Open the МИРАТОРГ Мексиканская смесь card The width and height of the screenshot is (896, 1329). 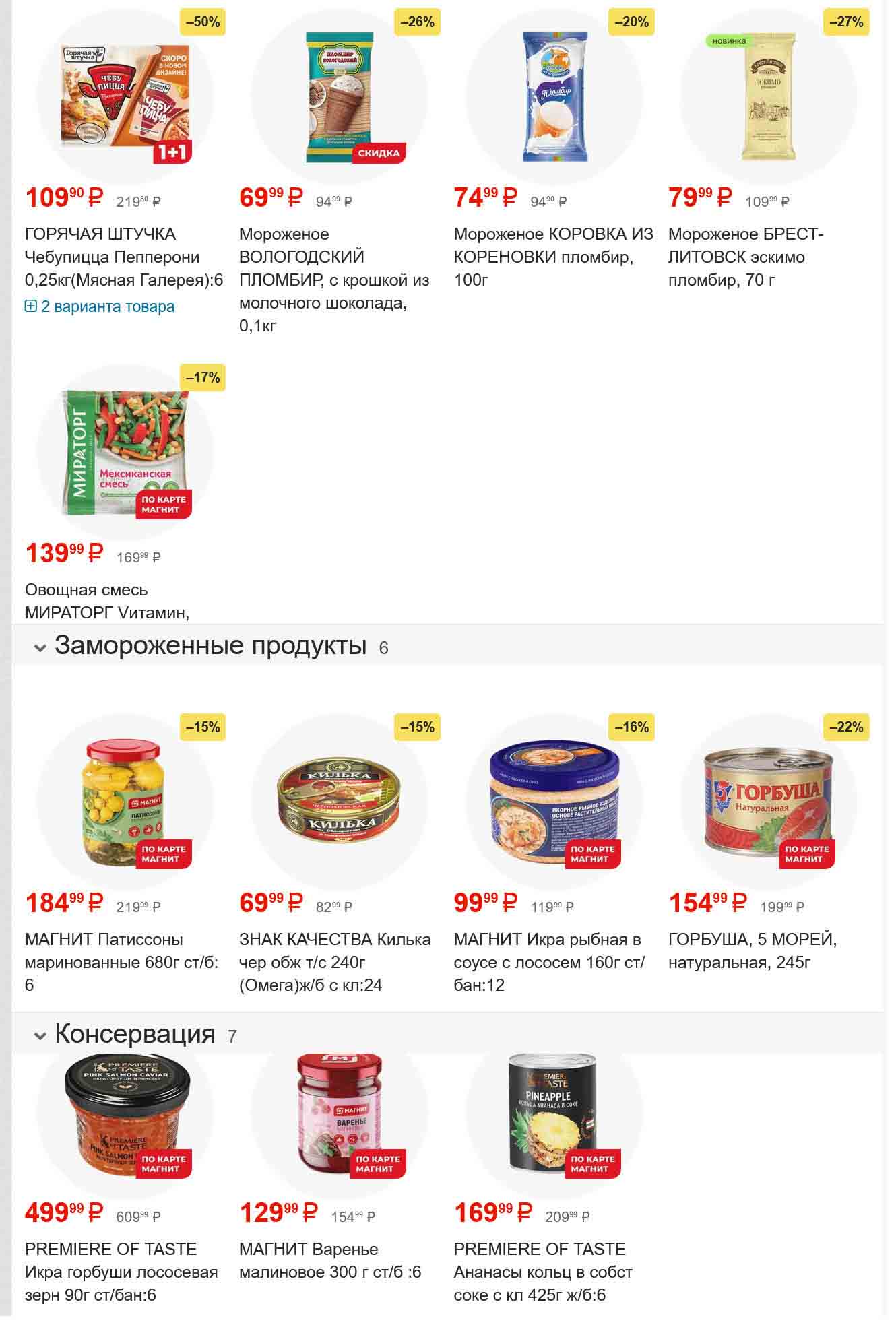125,451
